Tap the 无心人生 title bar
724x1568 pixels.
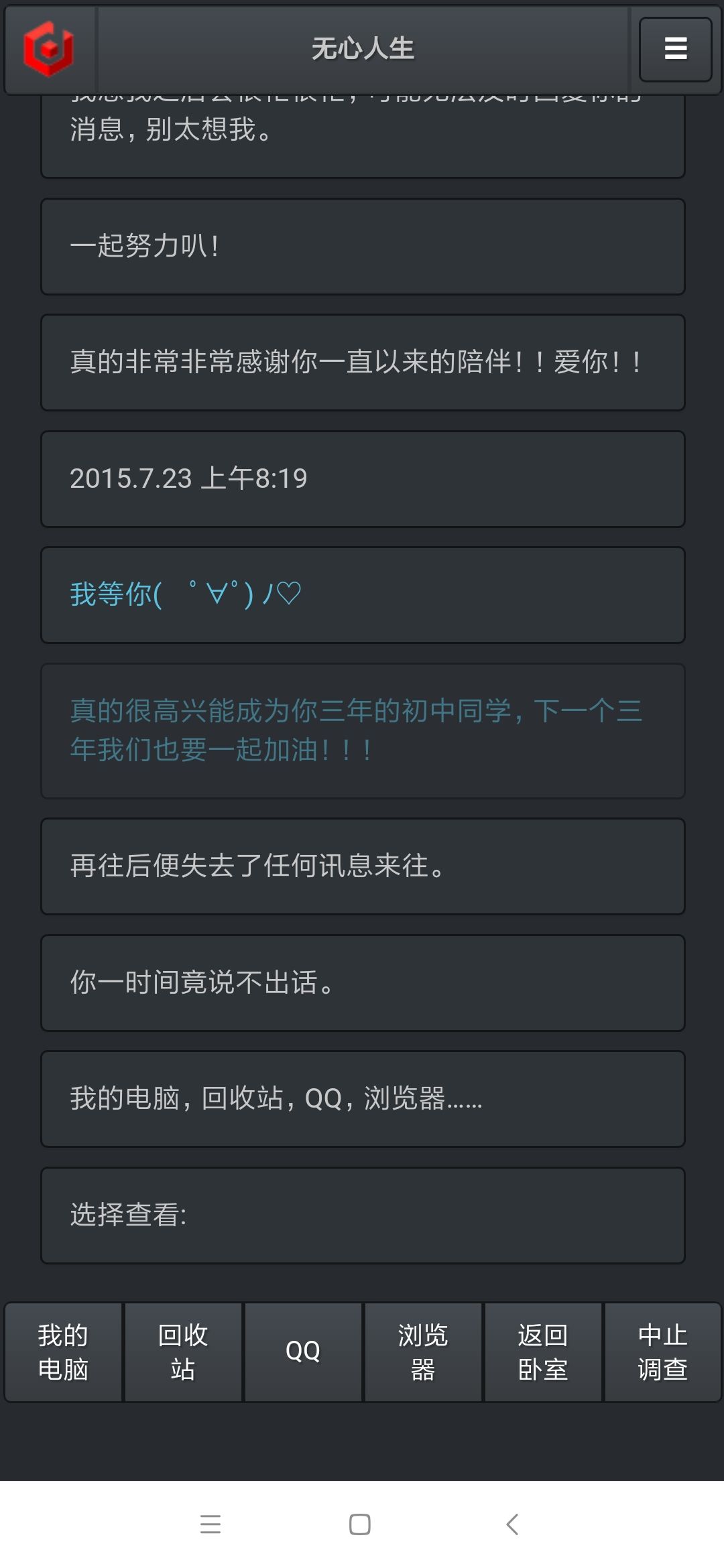pyautogui.click(x=362, y=48)
